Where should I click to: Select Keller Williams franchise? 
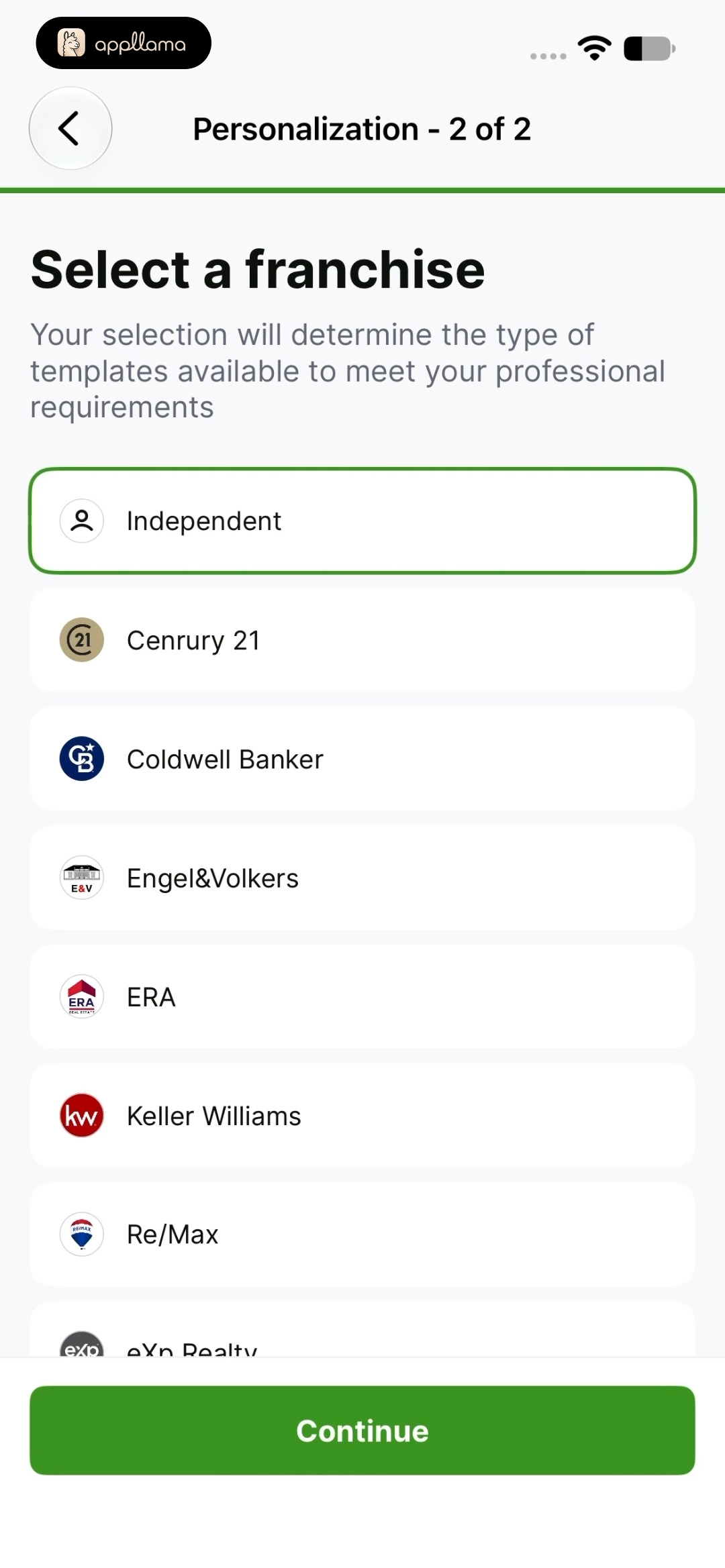(x=362, y=1115)
